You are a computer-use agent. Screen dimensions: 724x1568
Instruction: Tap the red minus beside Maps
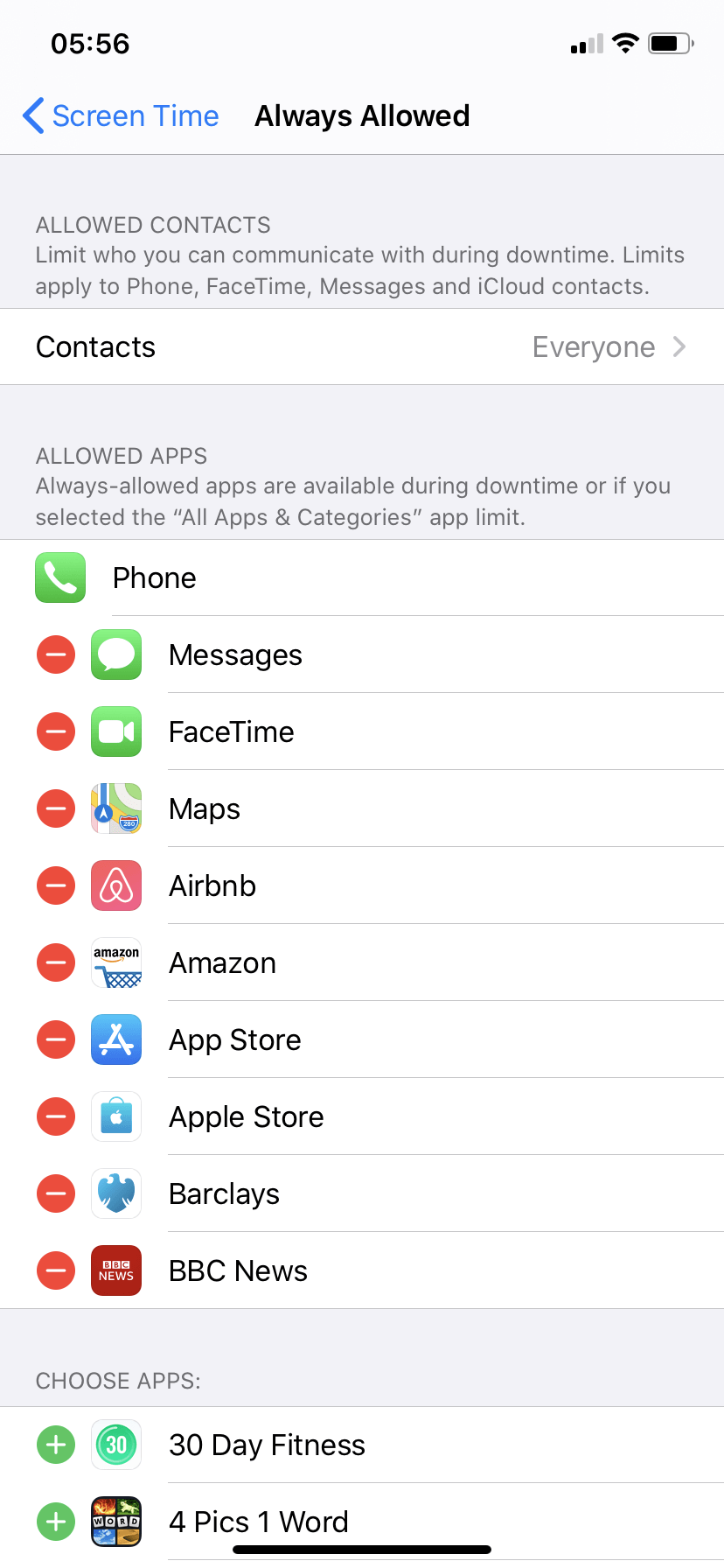coord(56,808)
